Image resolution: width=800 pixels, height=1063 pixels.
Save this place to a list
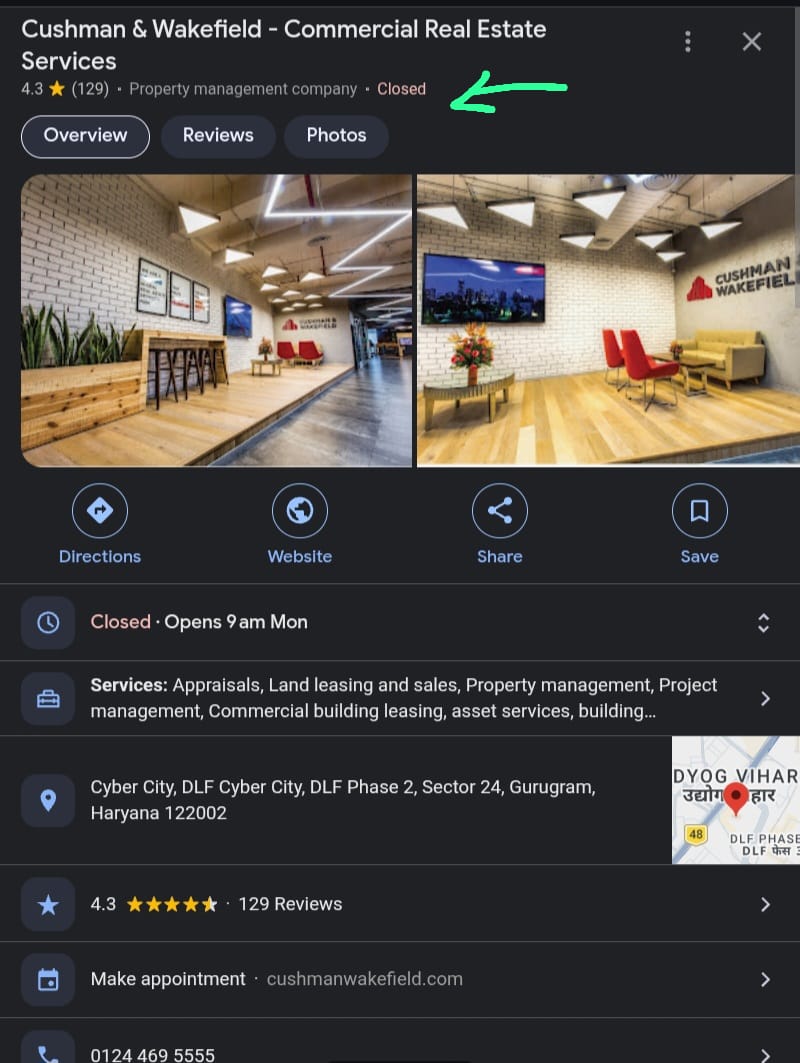[699, 525]
